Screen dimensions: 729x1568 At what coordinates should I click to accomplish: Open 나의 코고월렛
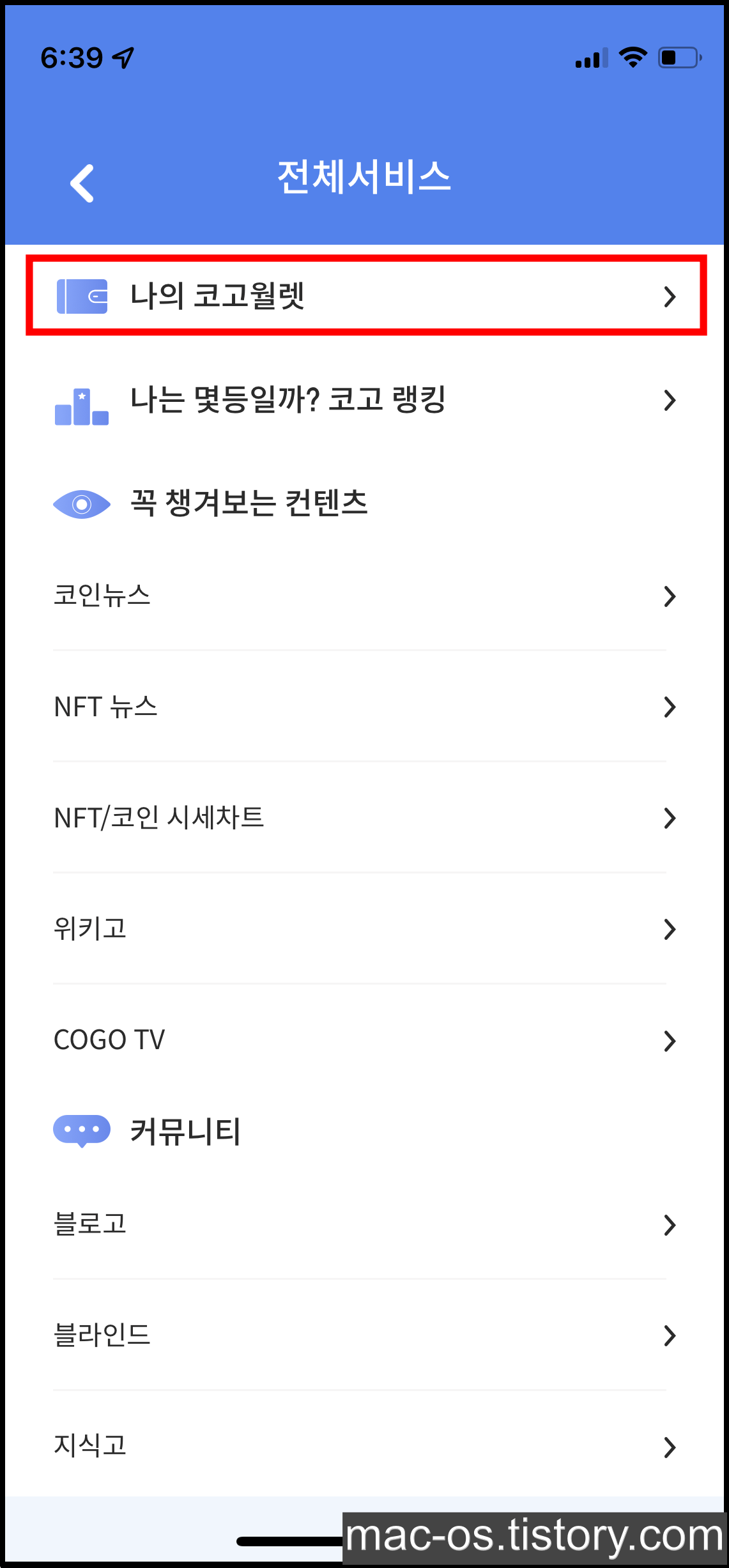coord(365,296)
